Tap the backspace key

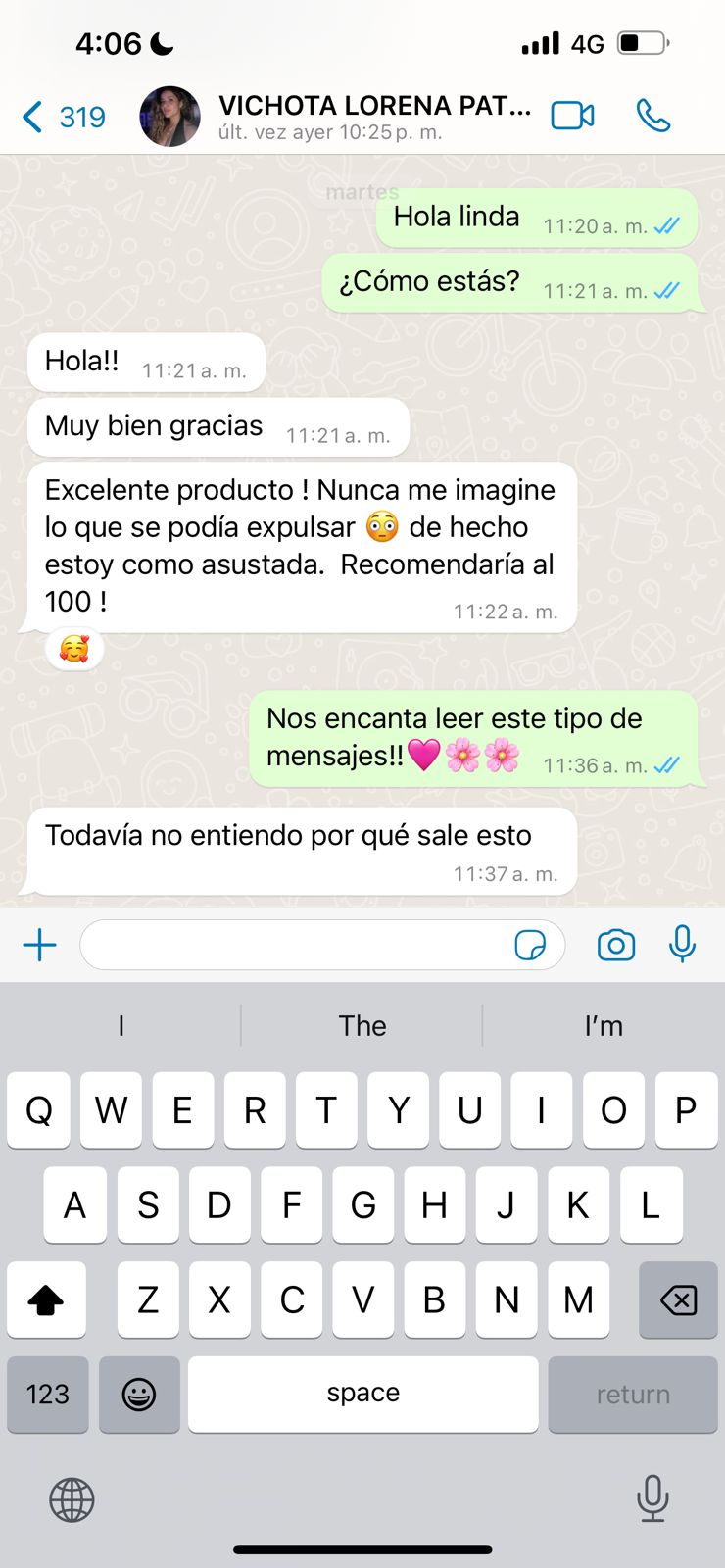pyautogui.click(x=678, y=1300)
